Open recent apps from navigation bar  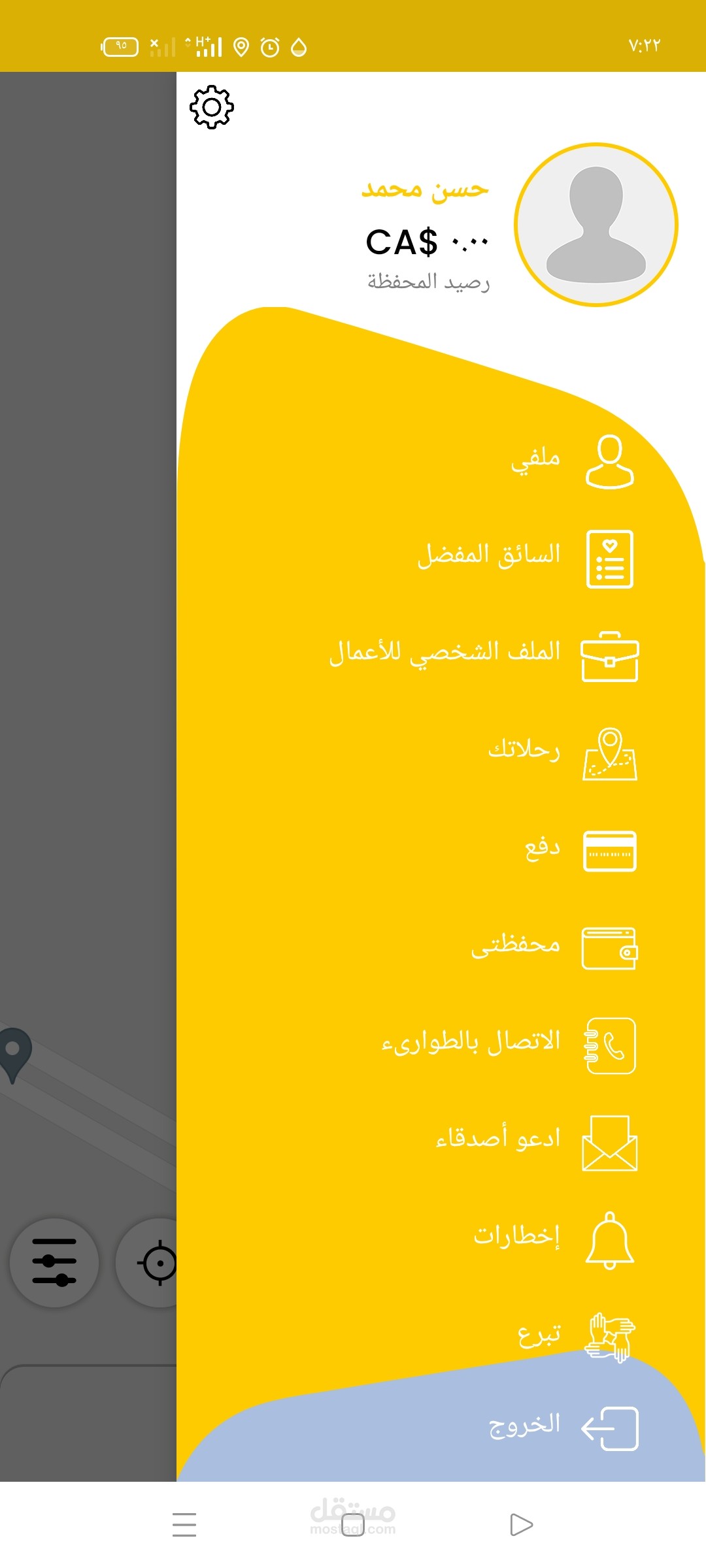tap(184, 1525)
